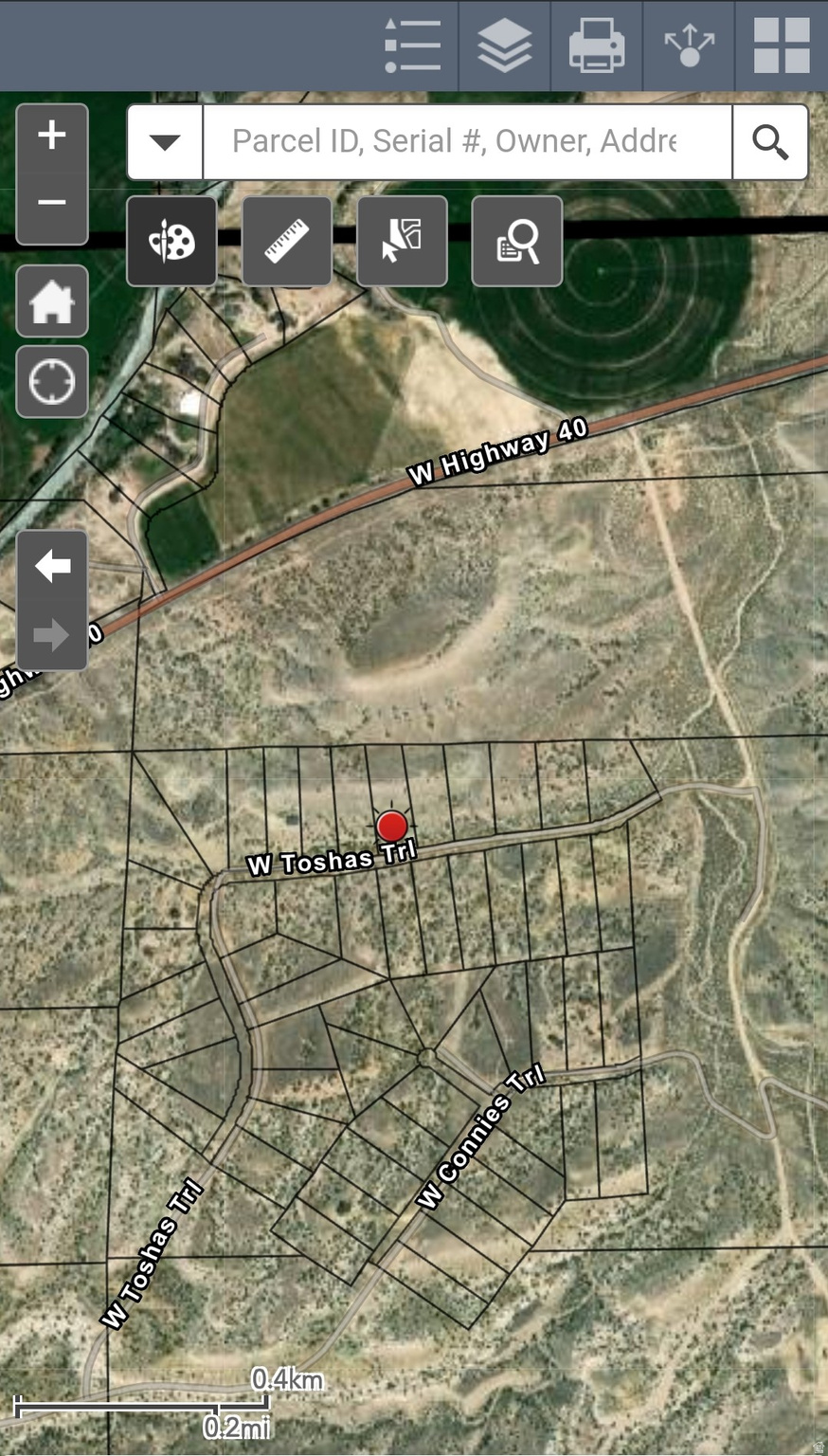Locate my position on map
Image resolution: width=828 pixels, height=1456 pixels.
click(x=52, y=382)
